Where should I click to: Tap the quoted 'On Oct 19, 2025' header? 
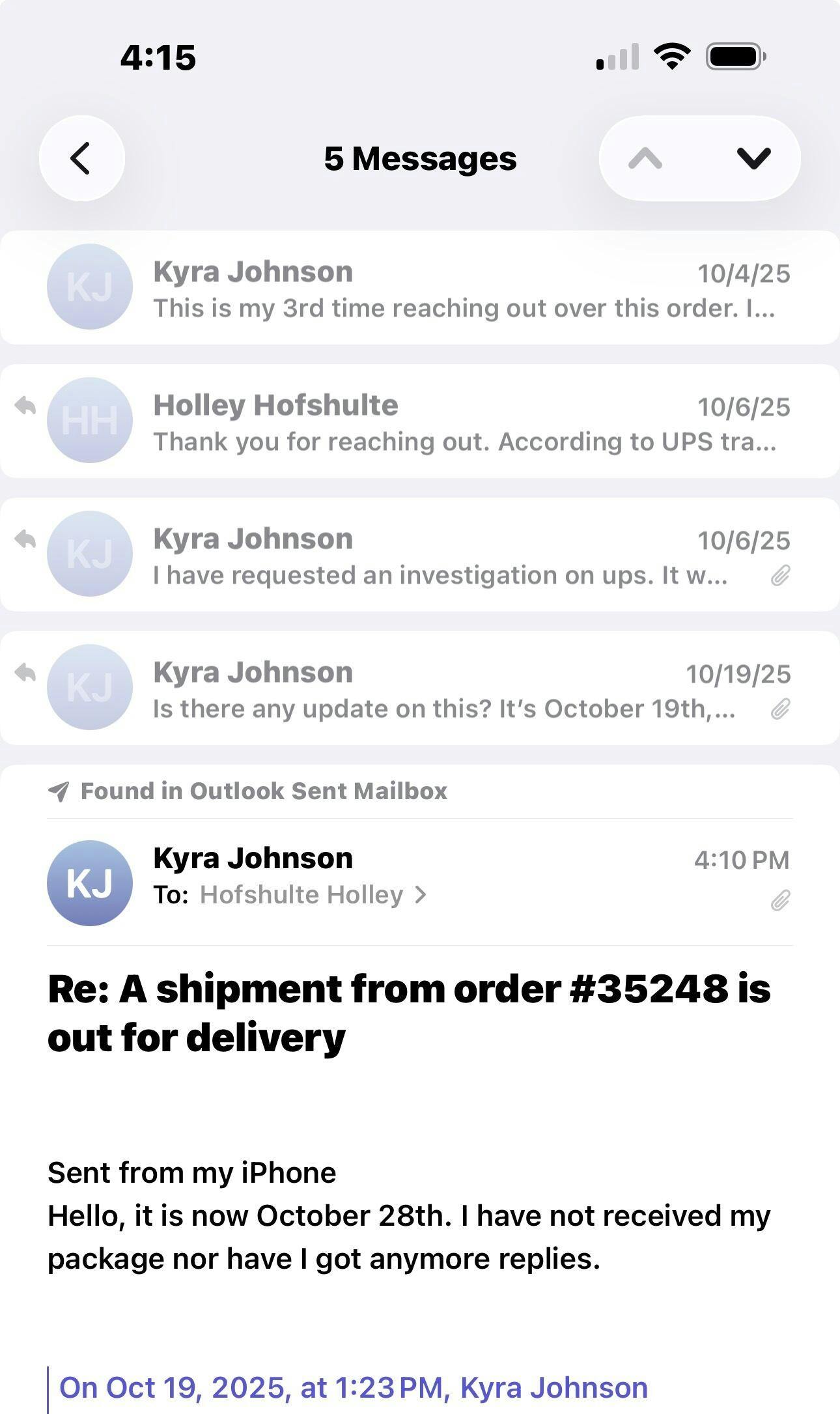coord(354,1387)
